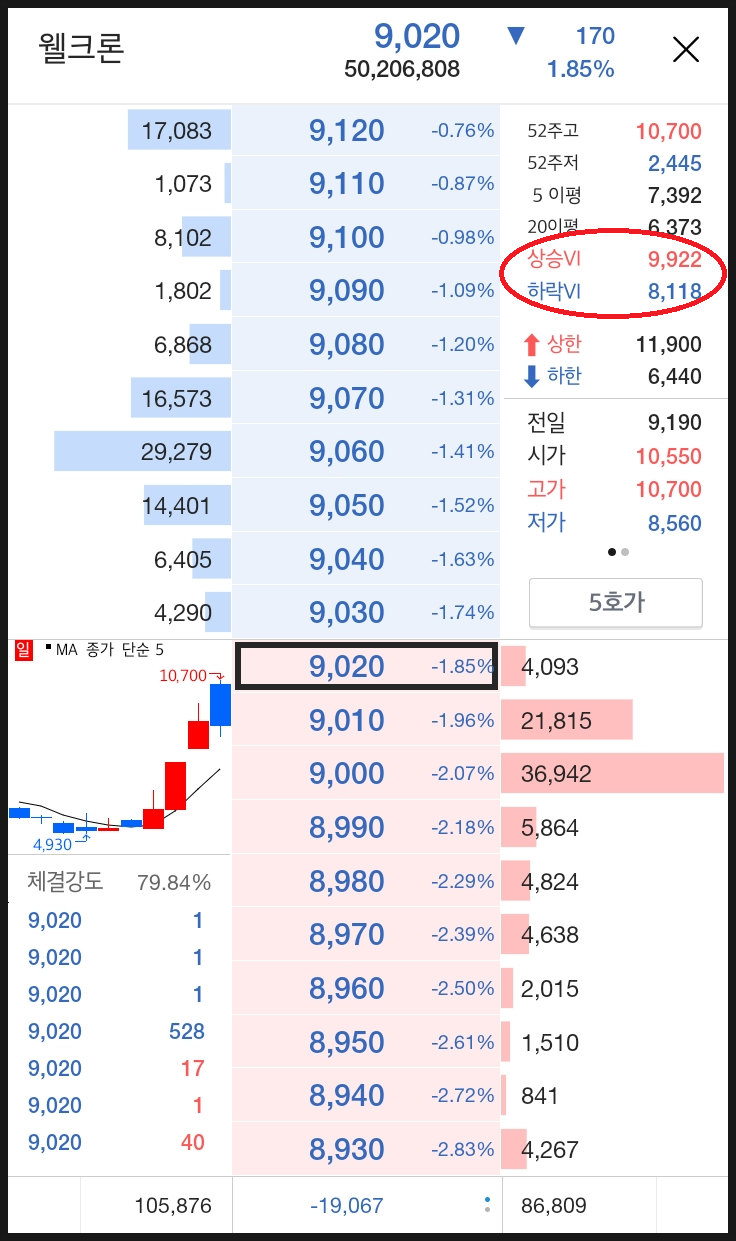The image size is (736, 1241).
Task: Select the 9,030 ask price row
Action: pyautogui.click(x=366, y=613)
